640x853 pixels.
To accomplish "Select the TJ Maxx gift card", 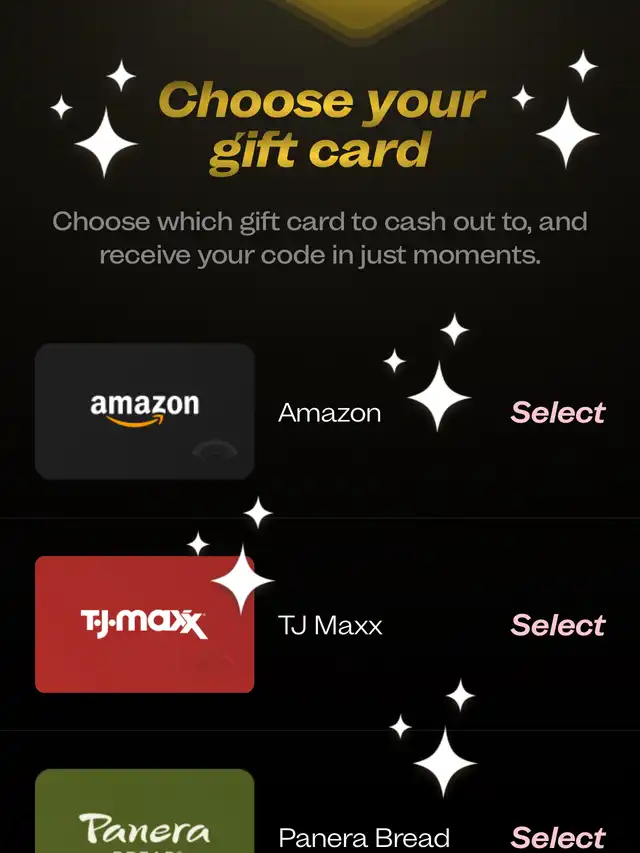I will click(x=558, y=625).
